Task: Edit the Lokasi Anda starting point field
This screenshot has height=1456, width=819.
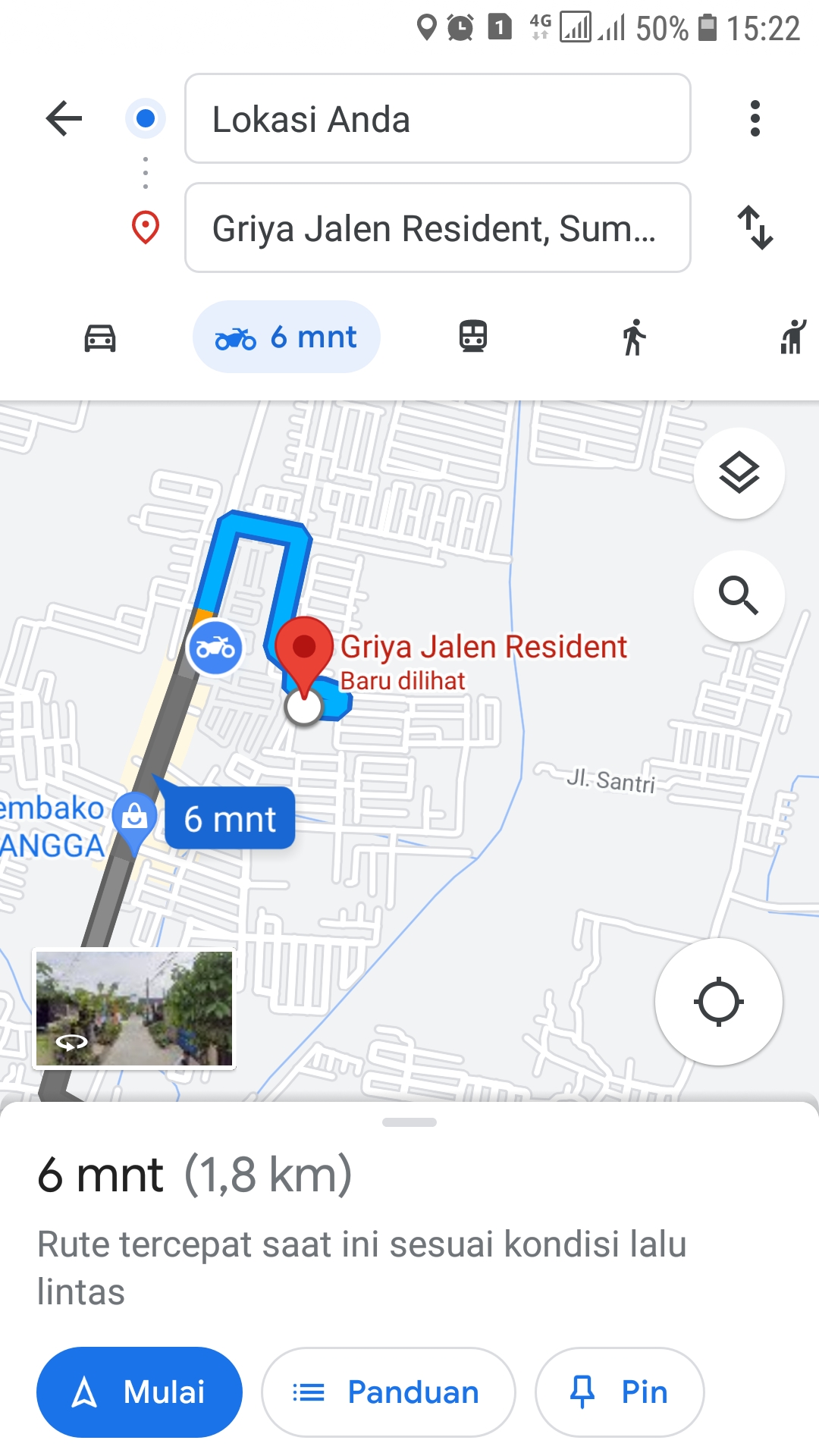Action: point(438,118)
